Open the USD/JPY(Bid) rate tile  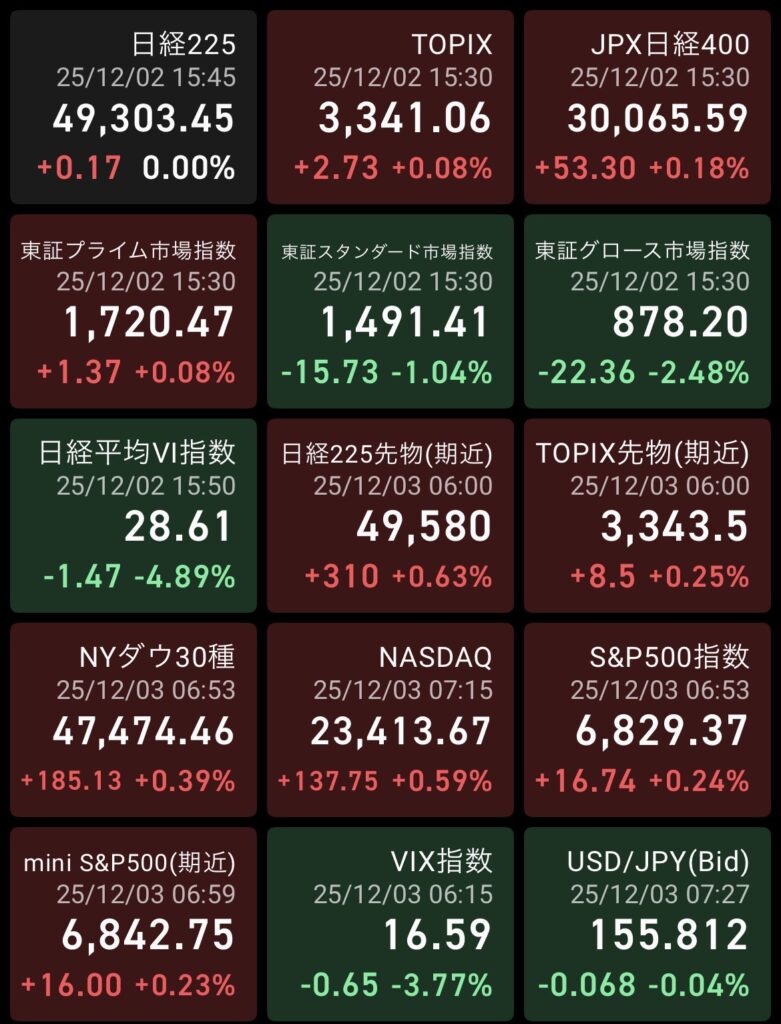pos(647,922)
